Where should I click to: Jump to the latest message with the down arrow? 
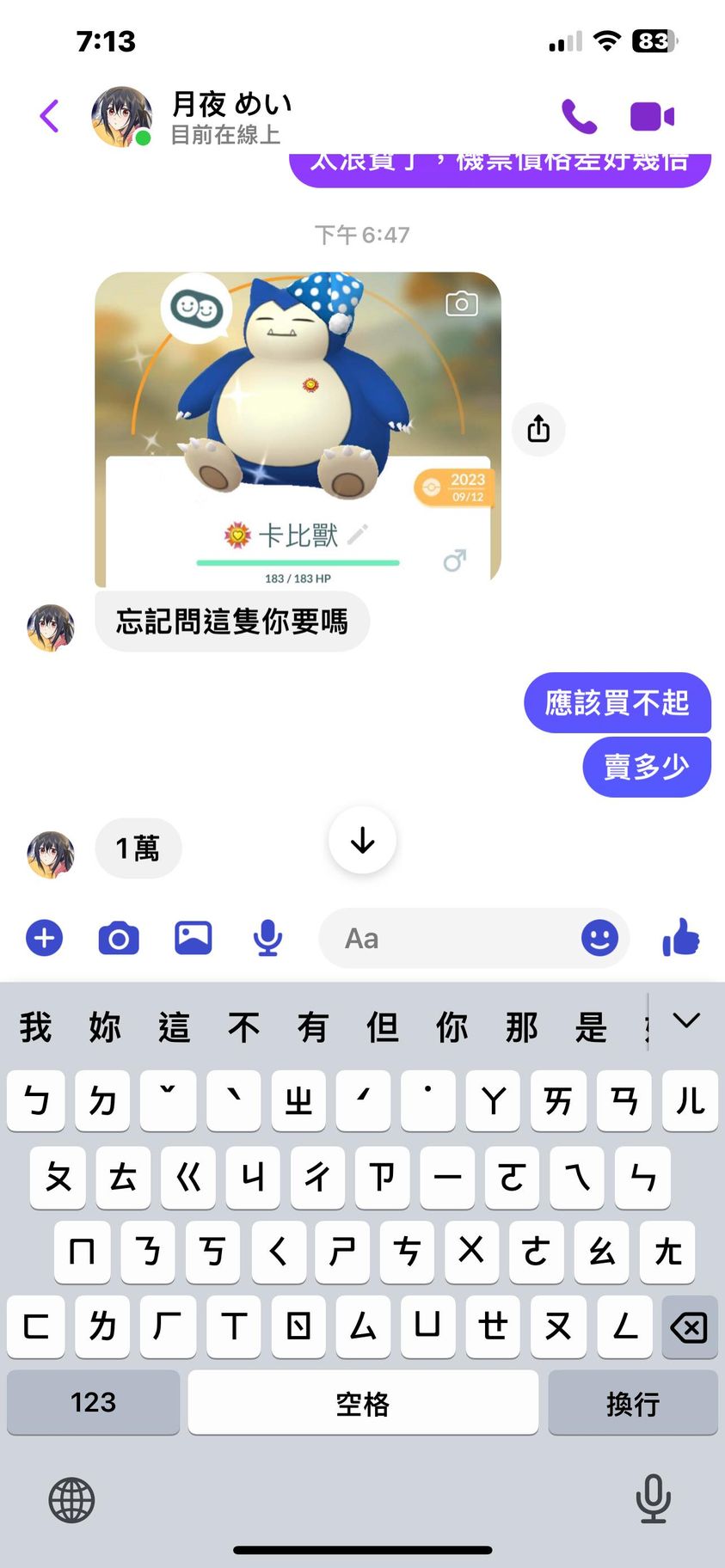click(363, 840)
